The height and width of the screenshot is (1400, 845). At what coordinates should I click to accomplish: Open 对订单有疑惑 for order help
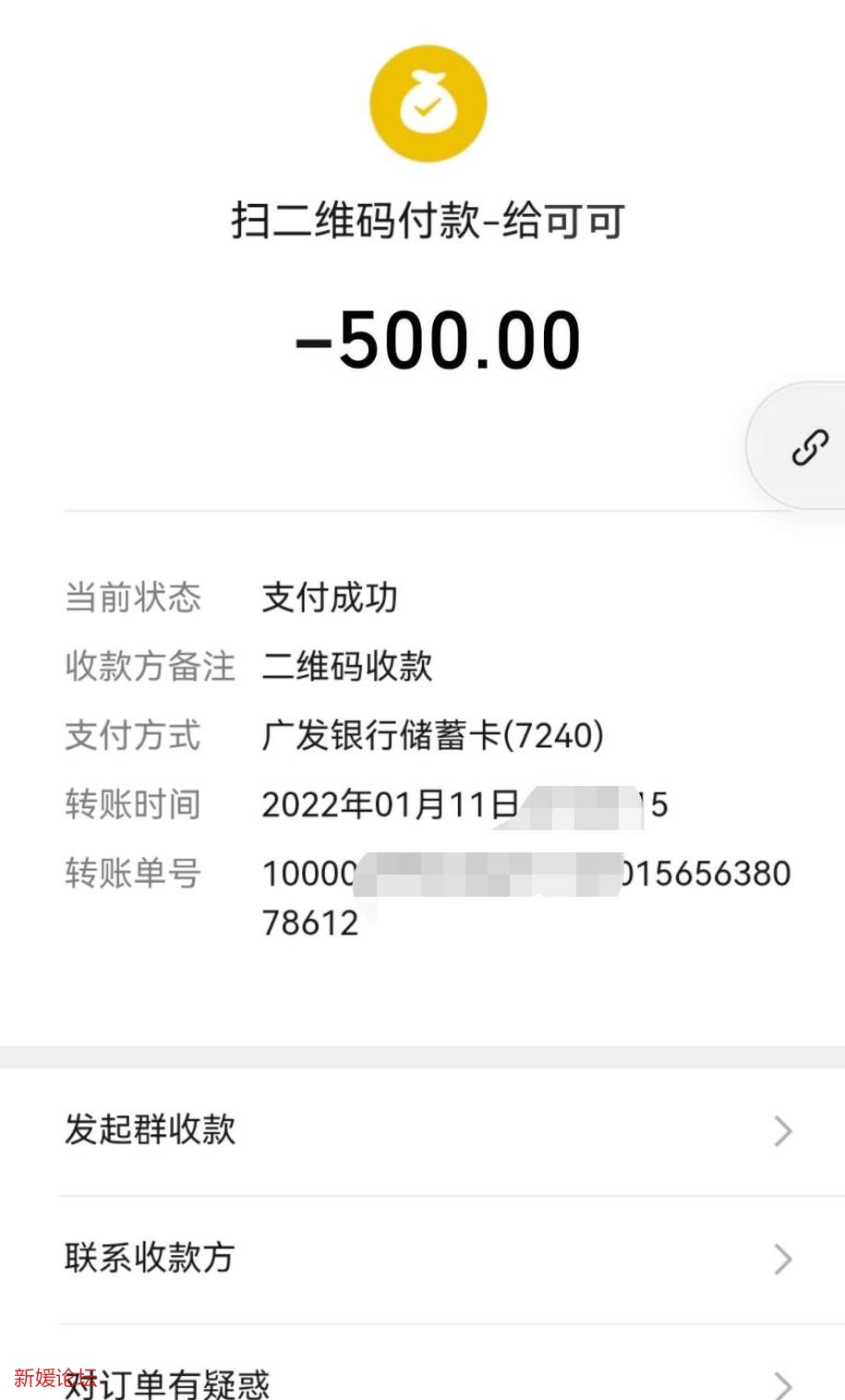[x=166, y=1382]
